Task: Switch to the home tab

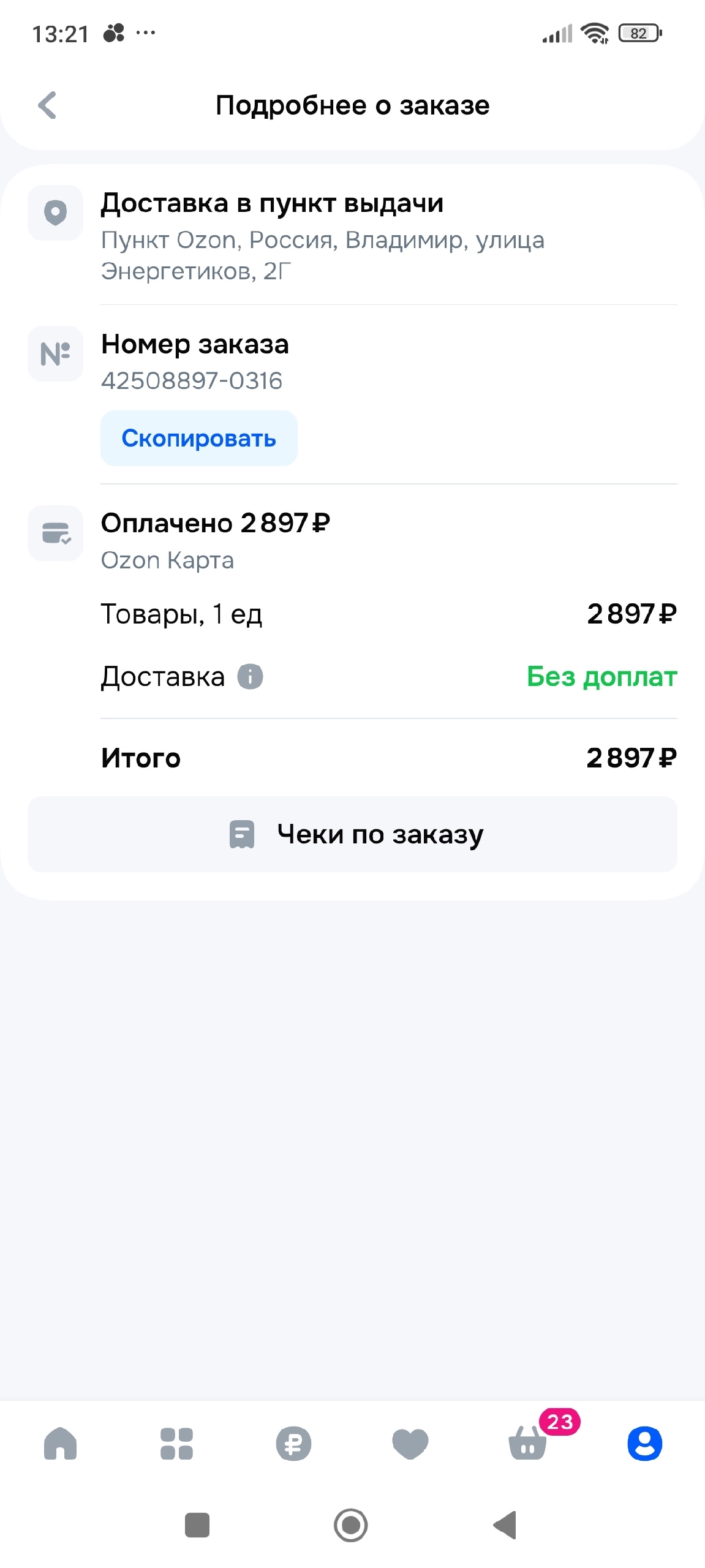Action: click(x=60, y=1444)
